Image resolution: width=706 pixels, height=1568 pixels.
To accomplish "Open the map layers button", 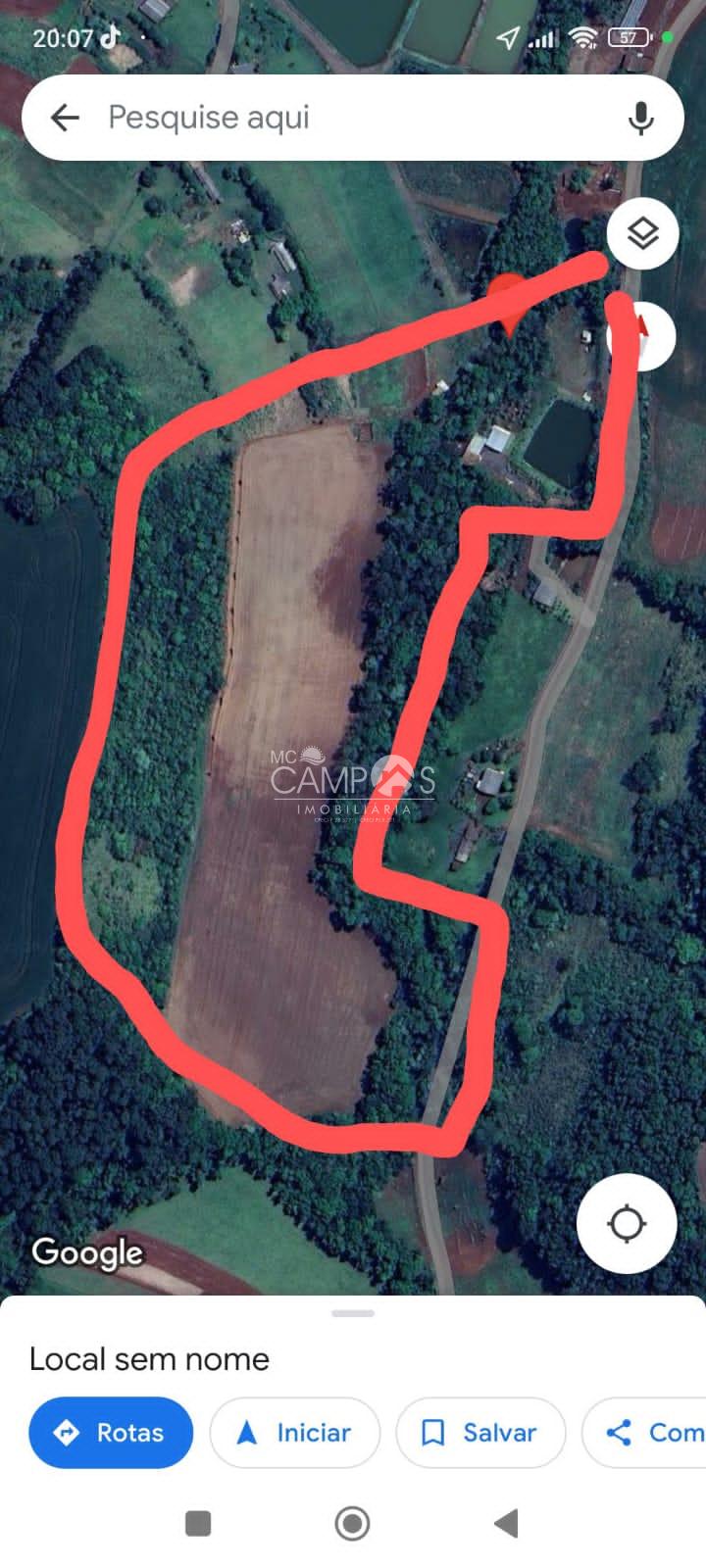I will [x=642, y=234].
